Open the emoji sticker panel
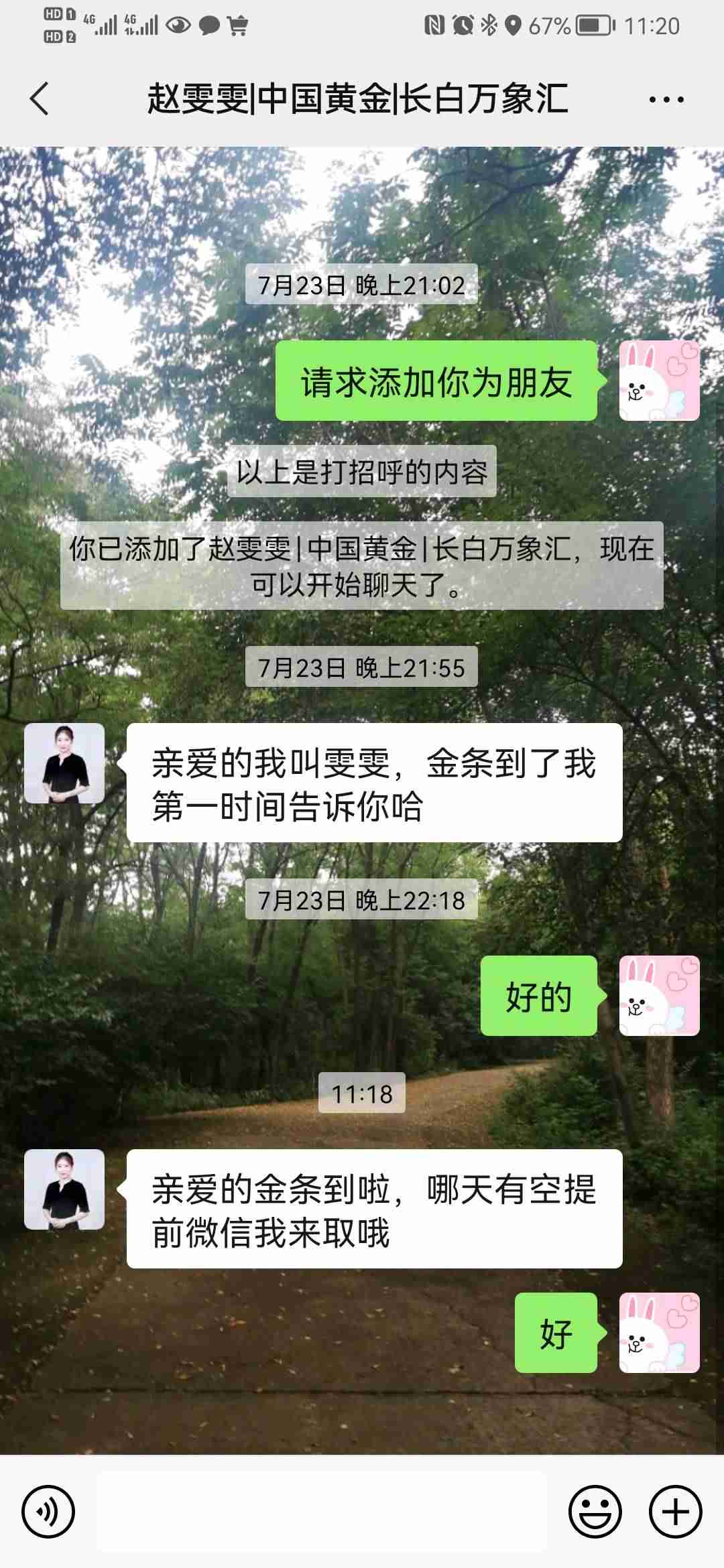The width and height of the screenshot is (724, 1568). tap(595, 1511)
